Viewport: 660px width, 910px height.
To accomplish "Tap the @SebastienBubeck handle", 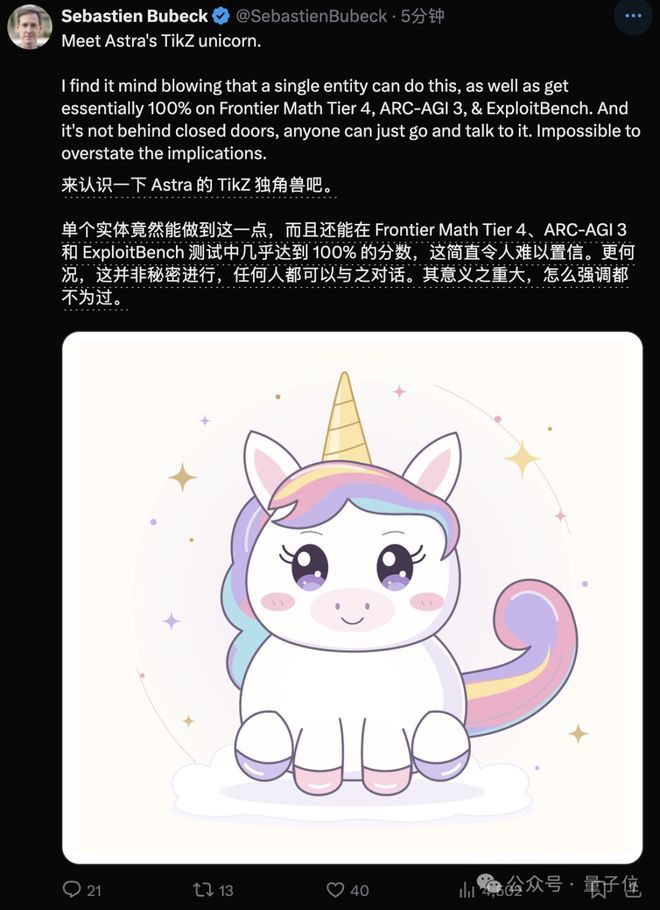I will (311, 16).
